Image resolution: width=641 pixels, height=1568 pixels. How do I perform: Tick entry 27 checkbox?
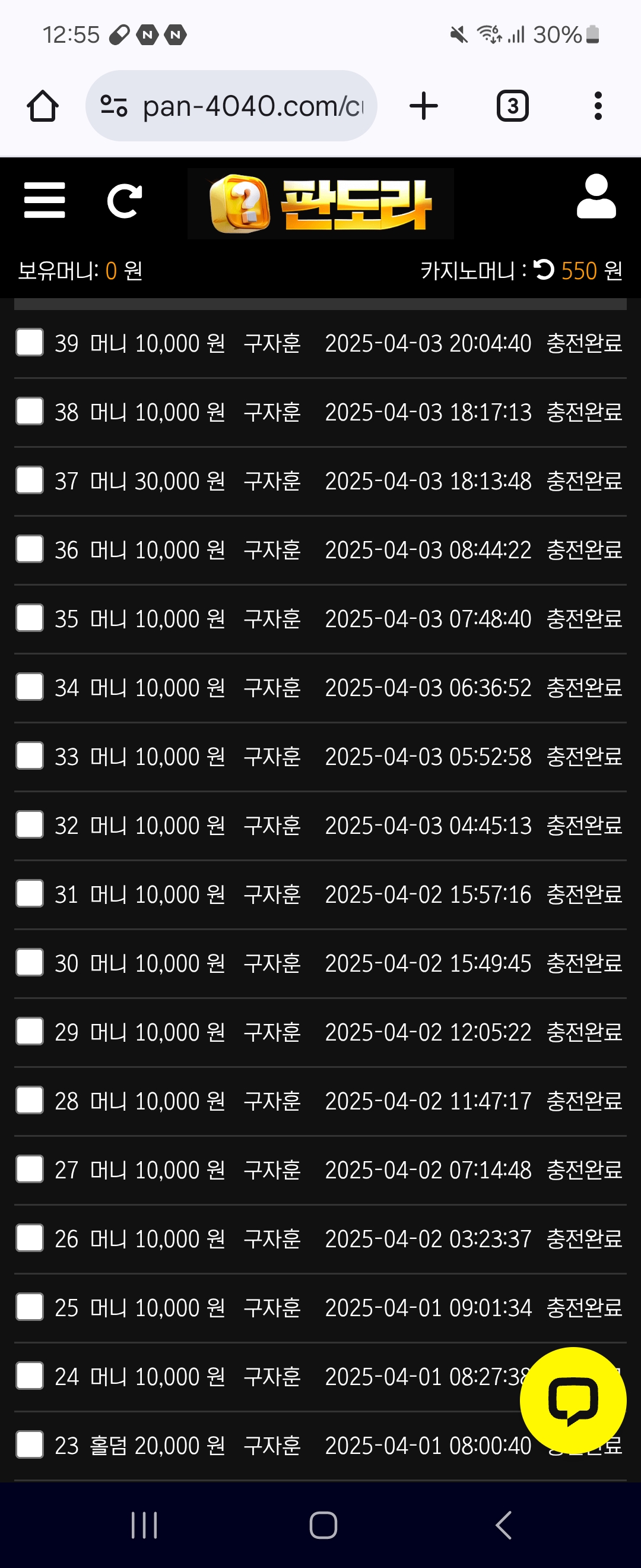(30, 1169)
